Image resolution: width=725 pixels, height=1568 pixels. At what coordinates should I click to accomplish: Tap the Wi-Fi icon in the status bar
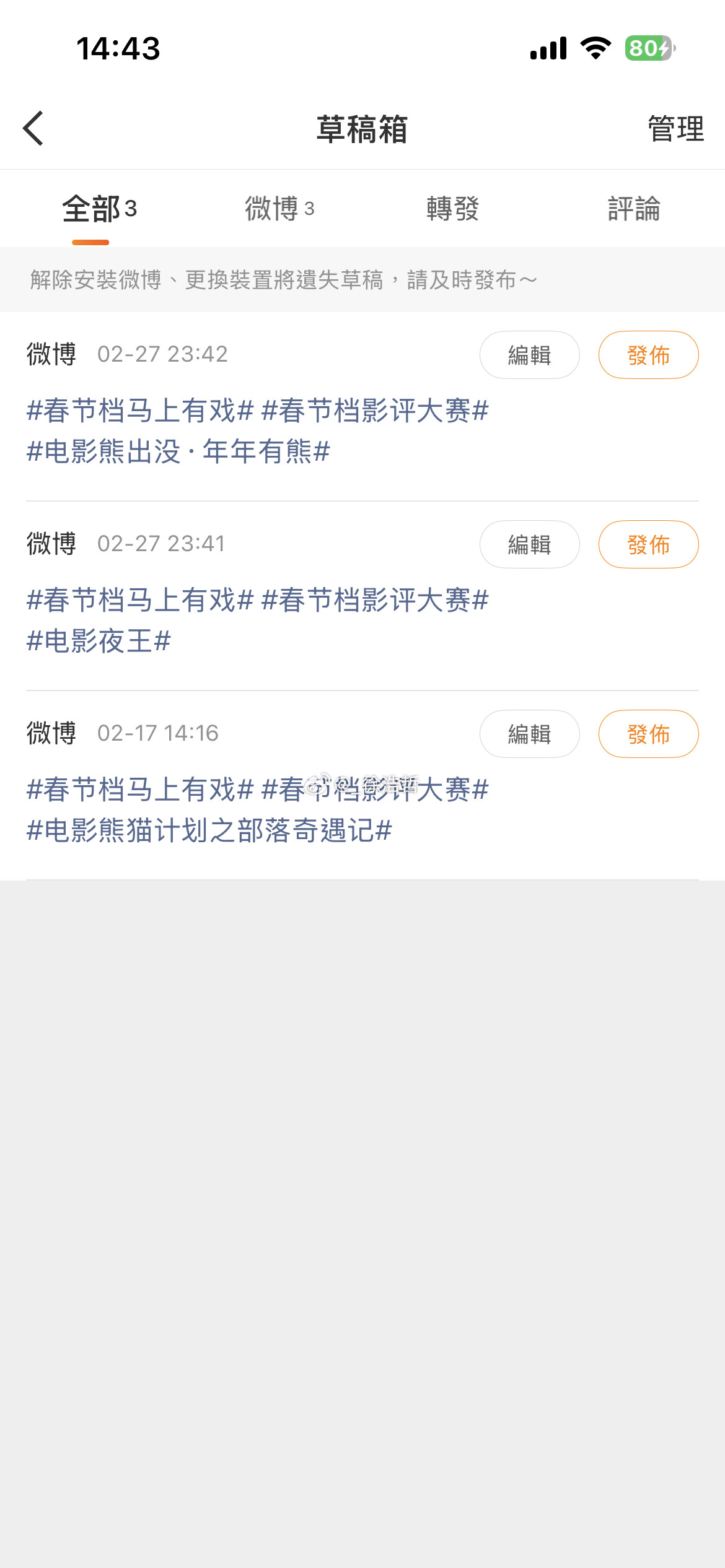pos(595,47)
